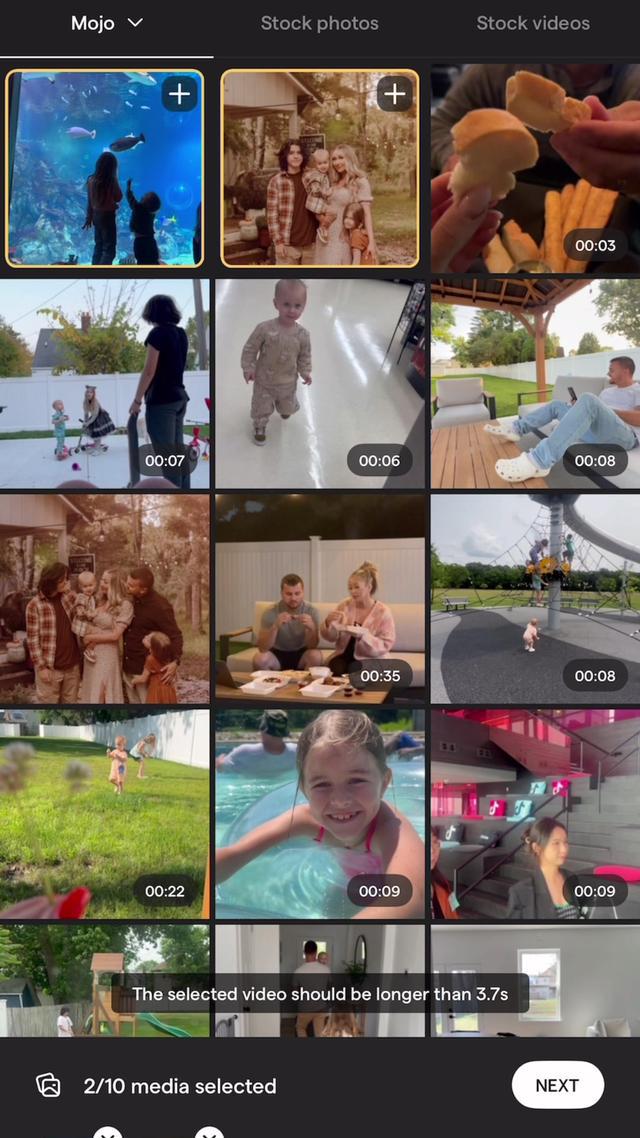Choose the 00:35 couple eating video
Viewport: 640px width, 1138px height.
320,599
